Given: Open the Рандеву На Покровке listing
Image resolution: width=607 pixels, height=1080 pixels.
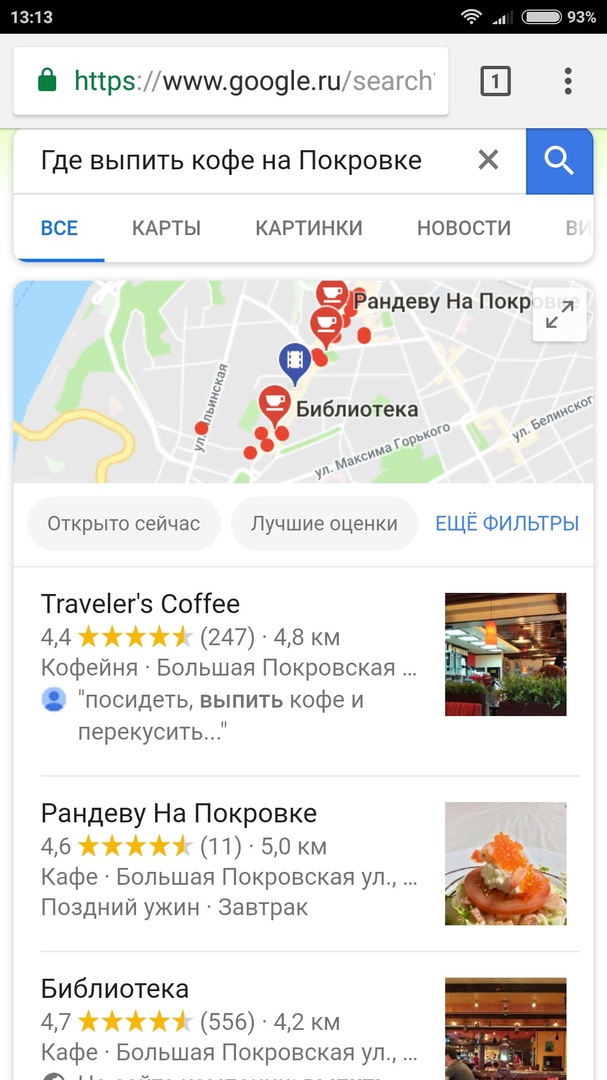Looking at the screenshot, I should pos(179,813).
